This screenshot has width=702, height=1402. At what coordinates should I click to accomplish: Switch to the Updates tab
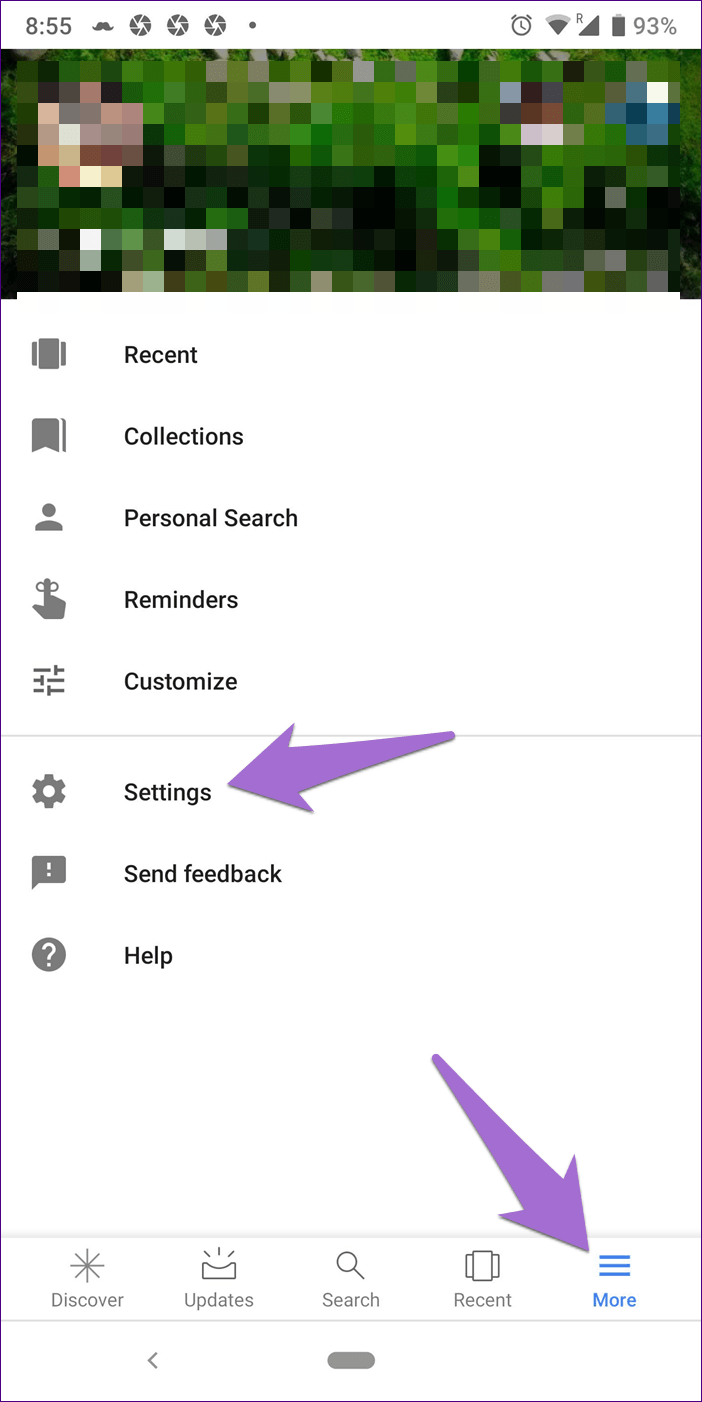coord(219,1280)
